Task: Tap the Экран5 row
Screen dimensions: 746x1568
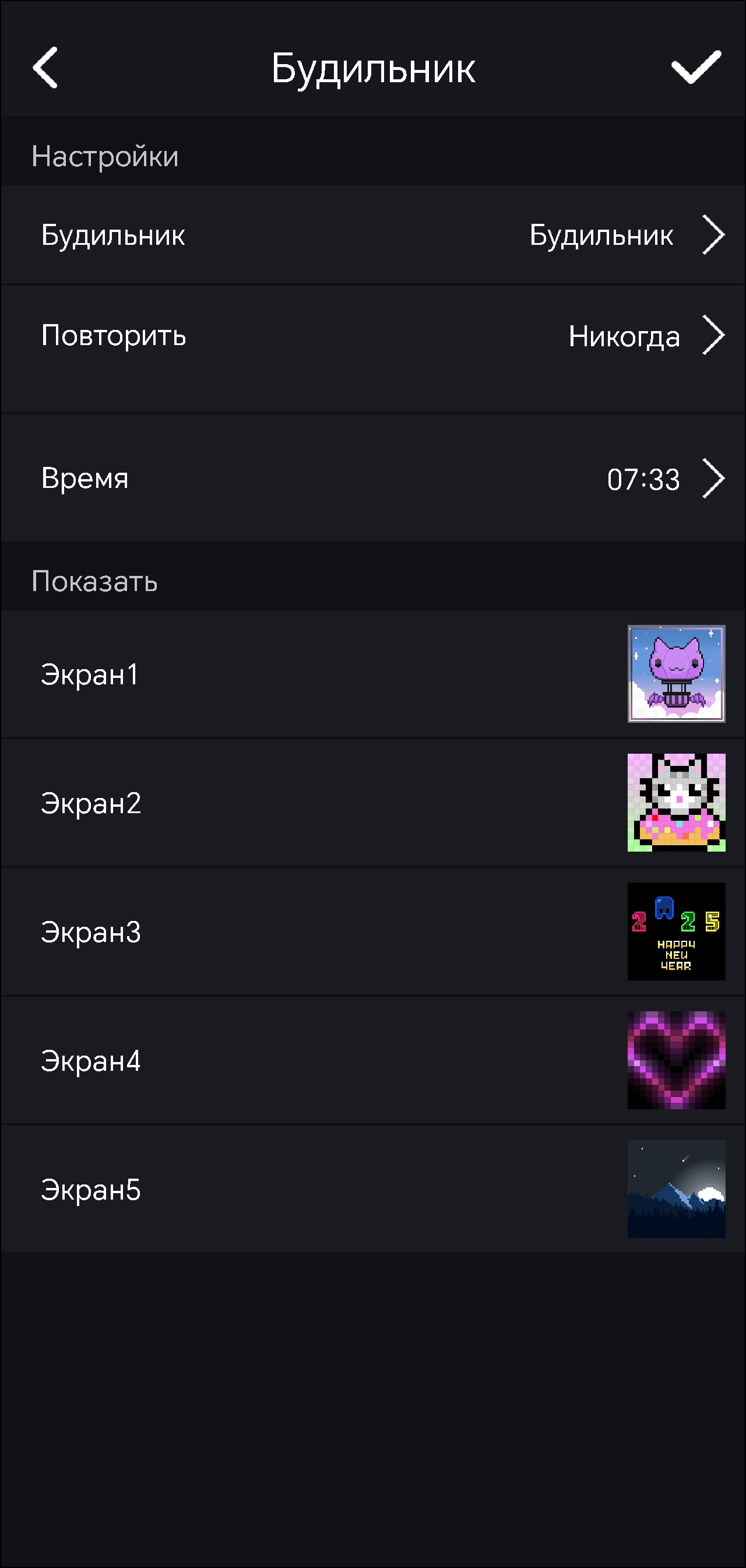Action: [372, 1189]
